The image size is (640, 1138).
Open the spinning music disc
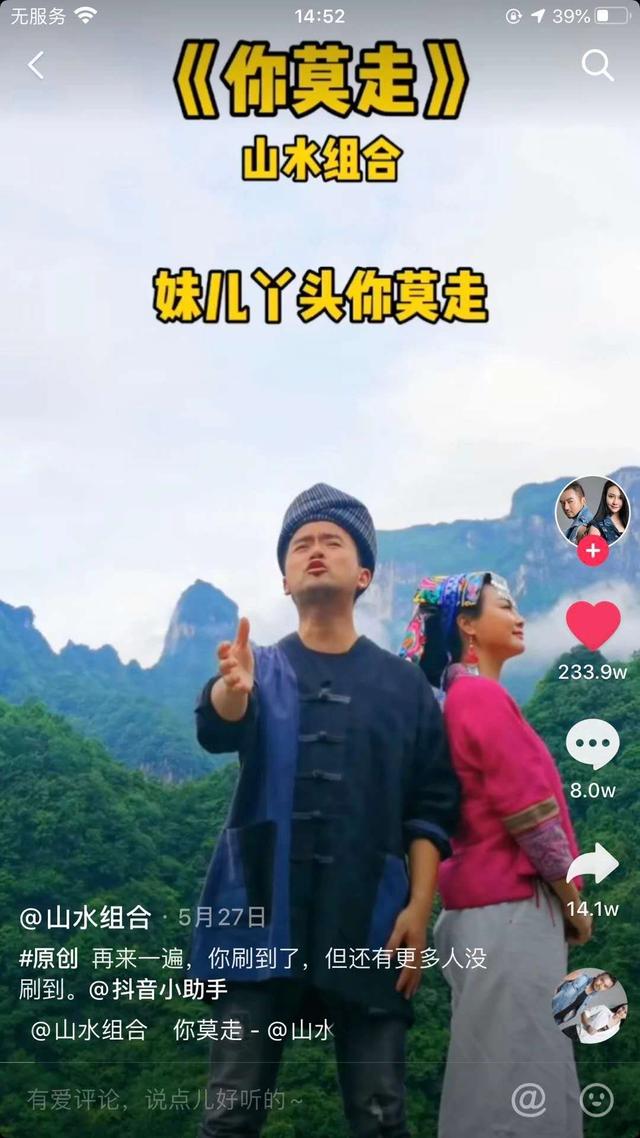tap(590, 1006)
